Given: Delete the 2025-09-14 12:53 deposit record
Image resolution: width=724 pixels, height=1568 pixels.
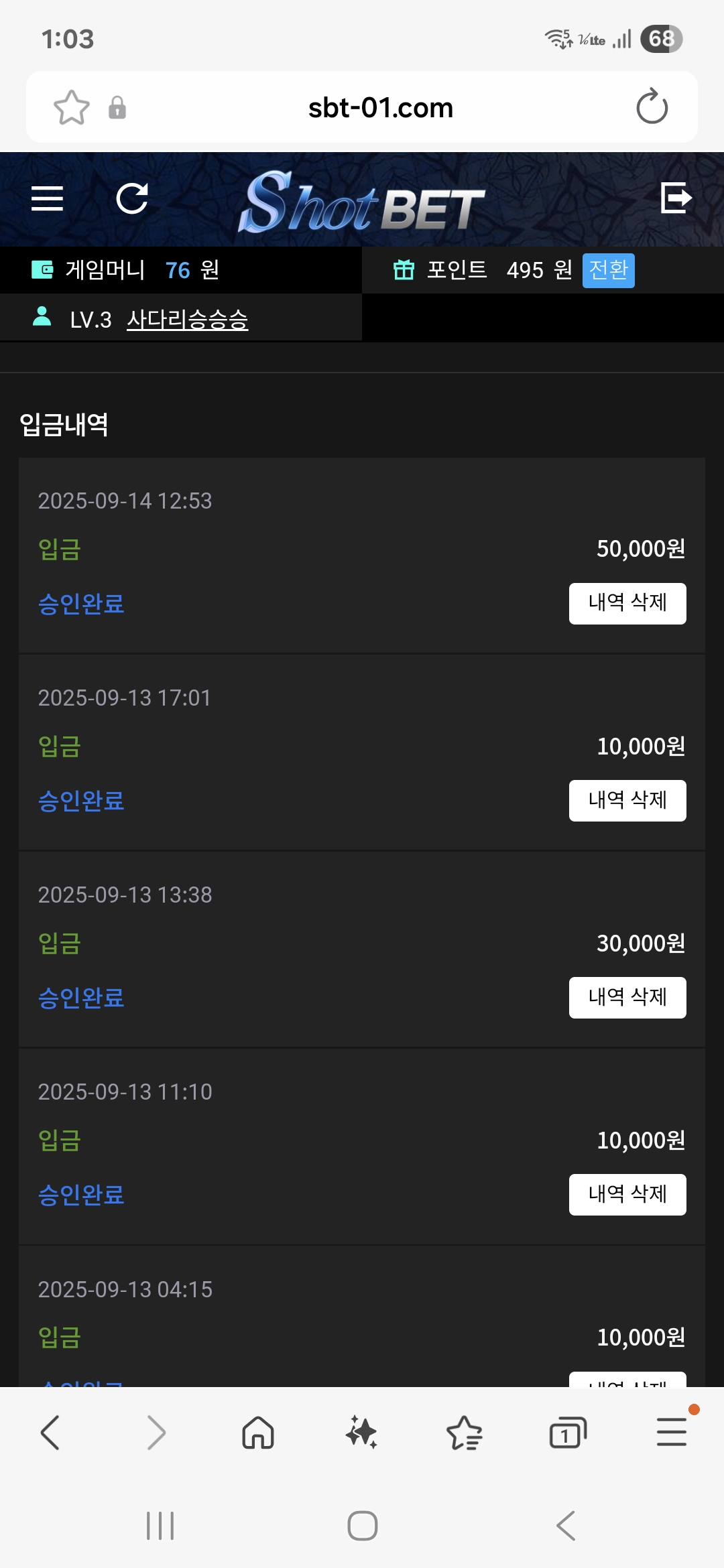Looking at the screenshot, I should [627, 603].
